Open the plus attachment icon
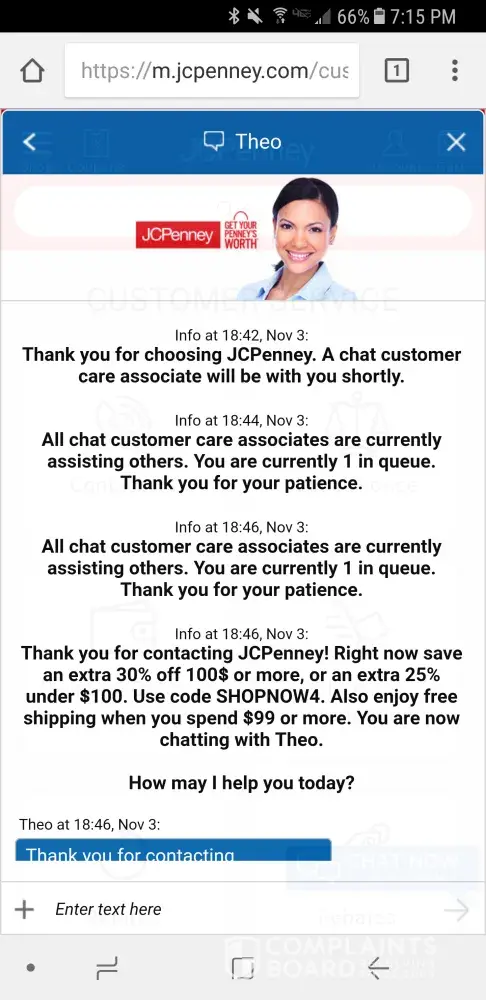486x1000 pixels. point(24,909)
